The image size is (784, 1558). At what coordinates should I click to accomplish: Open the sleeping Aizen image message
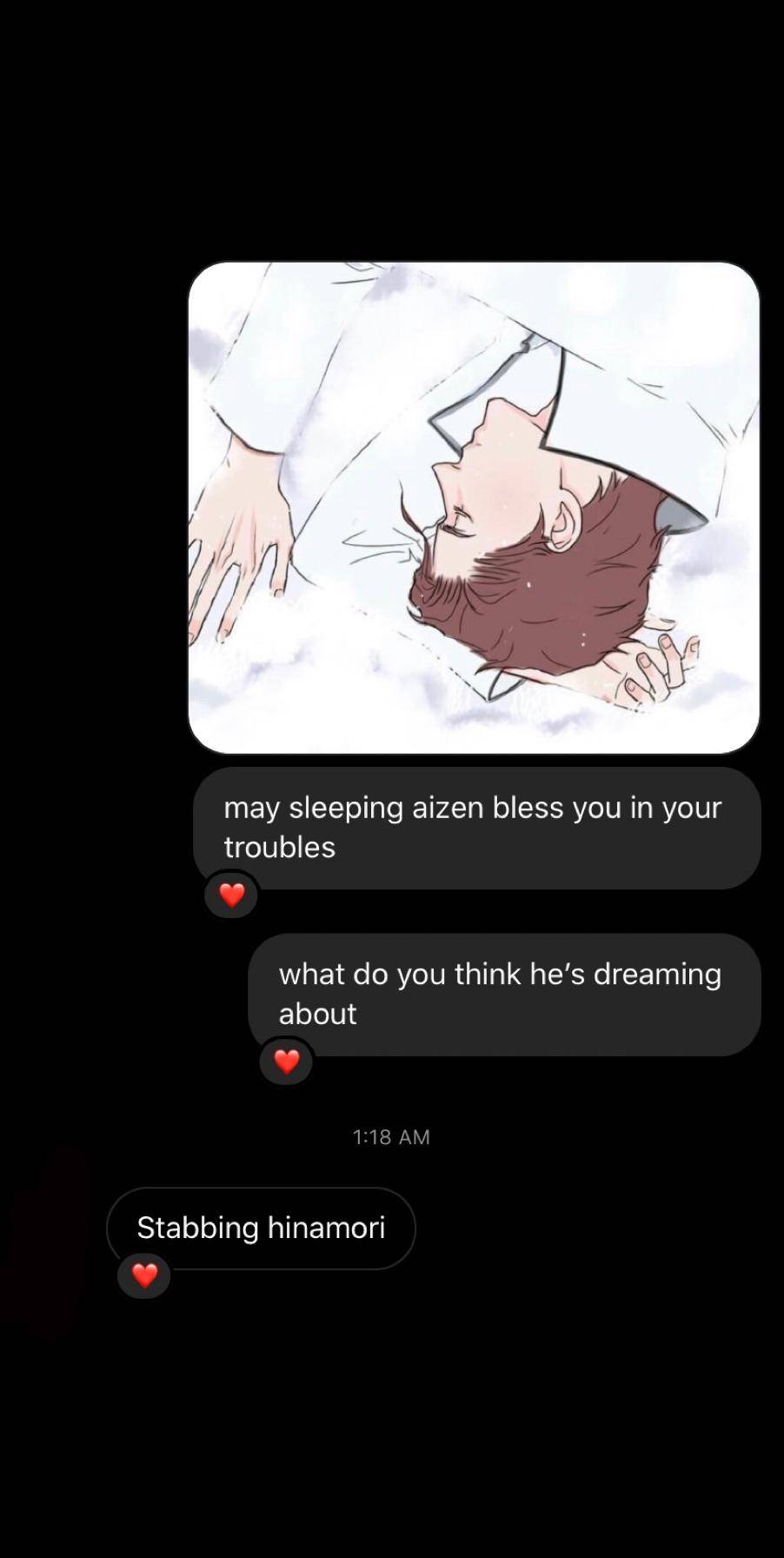[x=474, y=508]
